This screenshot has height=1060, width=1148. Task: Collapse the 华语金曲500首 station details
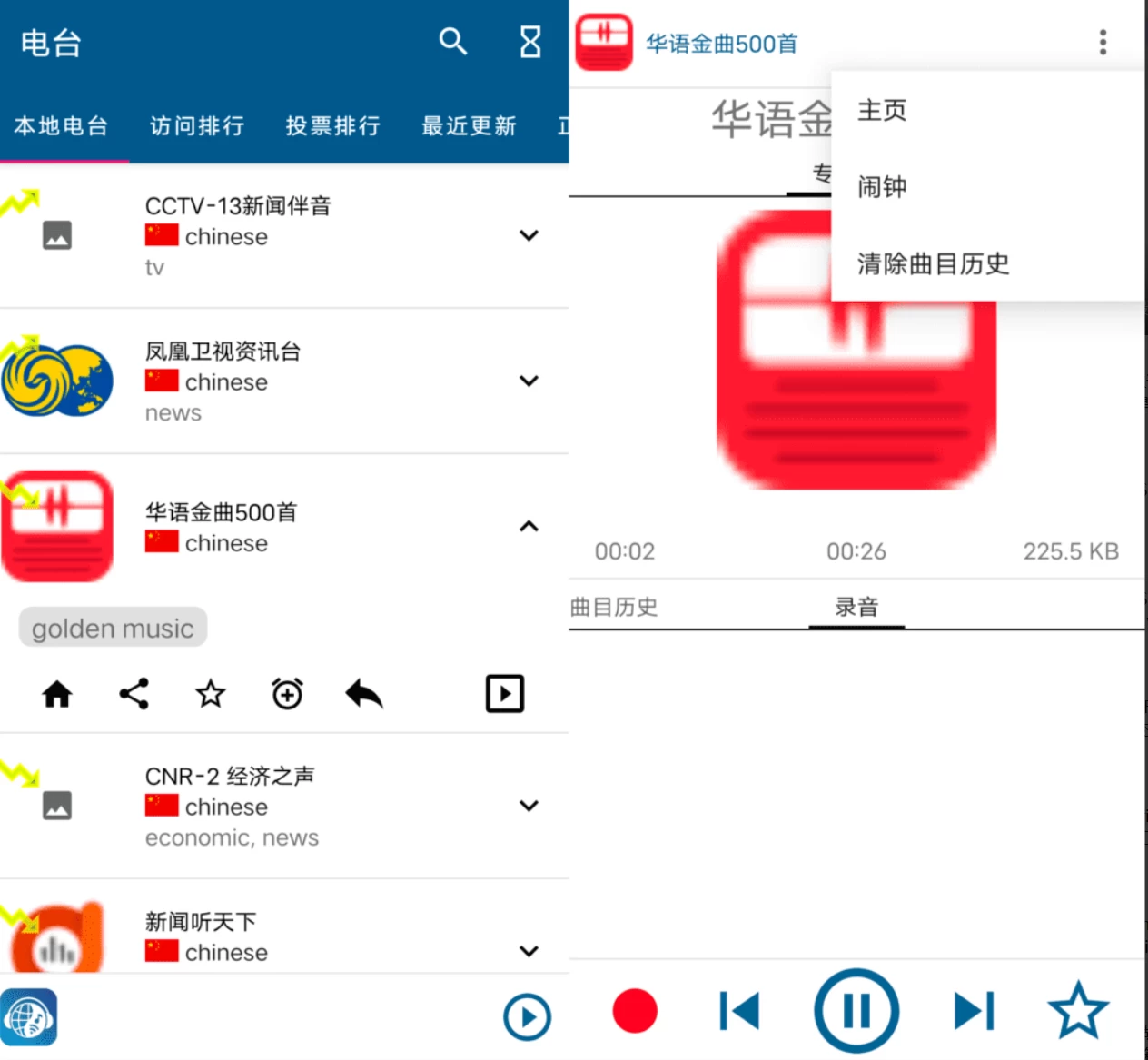529,527
